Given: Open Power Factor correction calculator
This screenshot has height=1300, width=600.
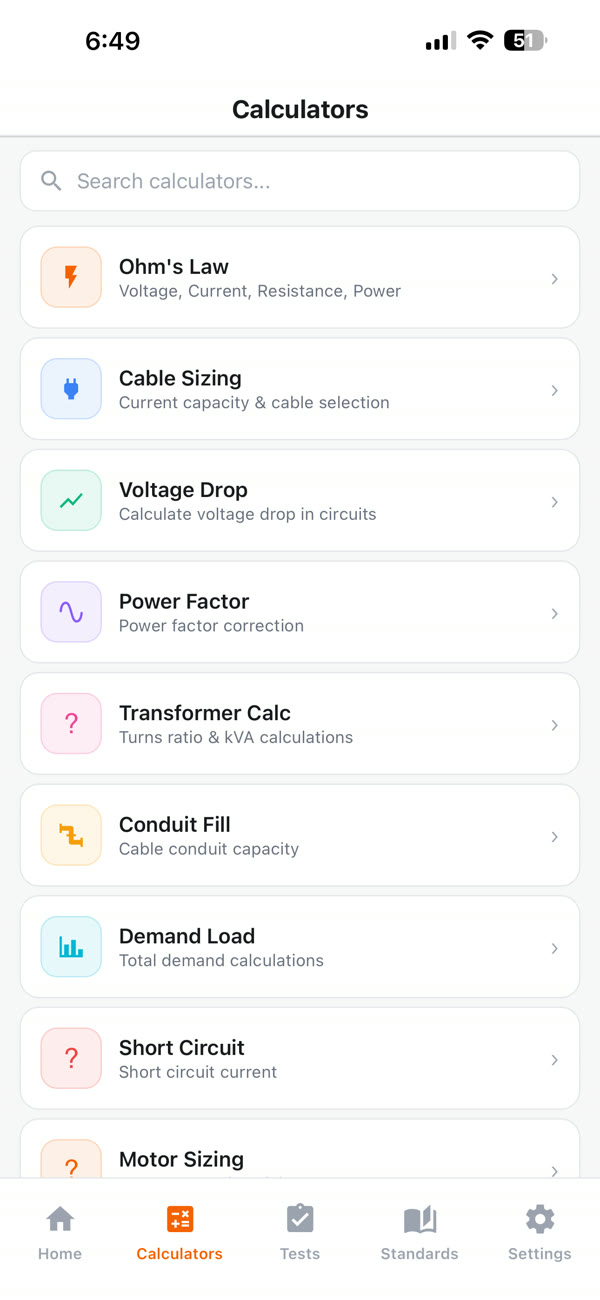Looking at the screenshot, I should coord(300,613).
